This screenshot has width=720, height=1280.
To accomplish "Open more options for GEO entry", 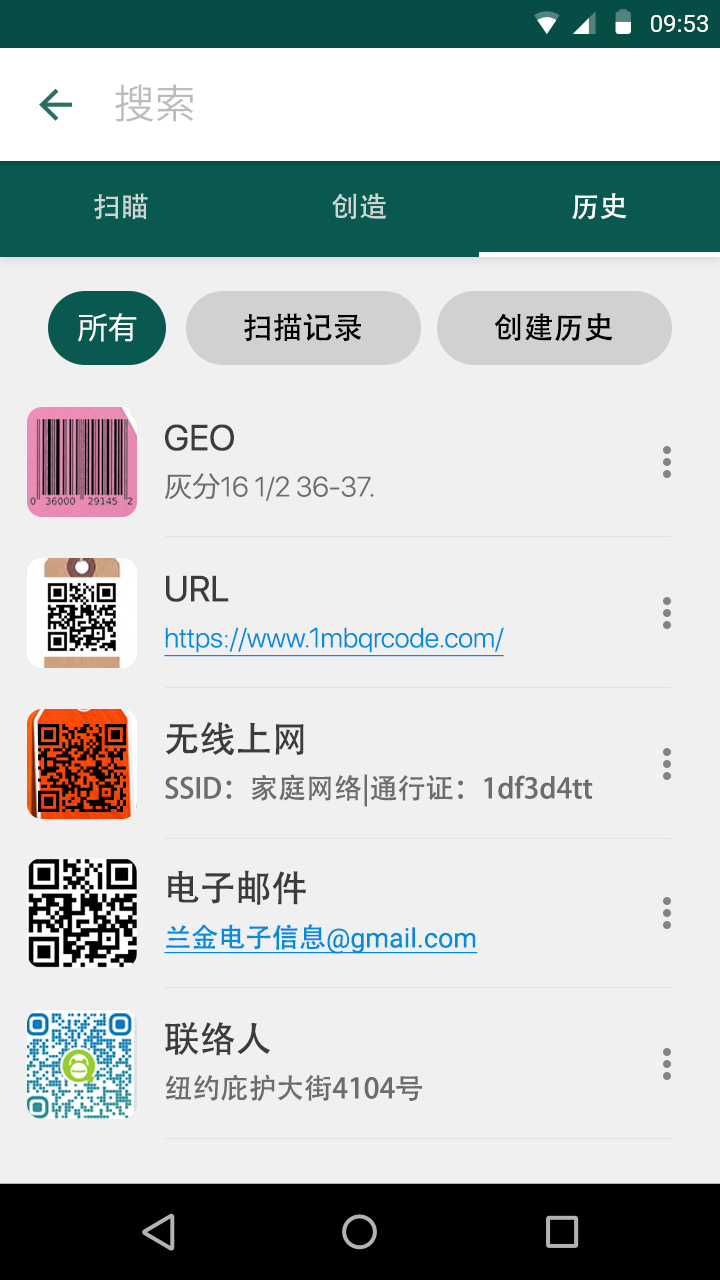I will [667, 462].
